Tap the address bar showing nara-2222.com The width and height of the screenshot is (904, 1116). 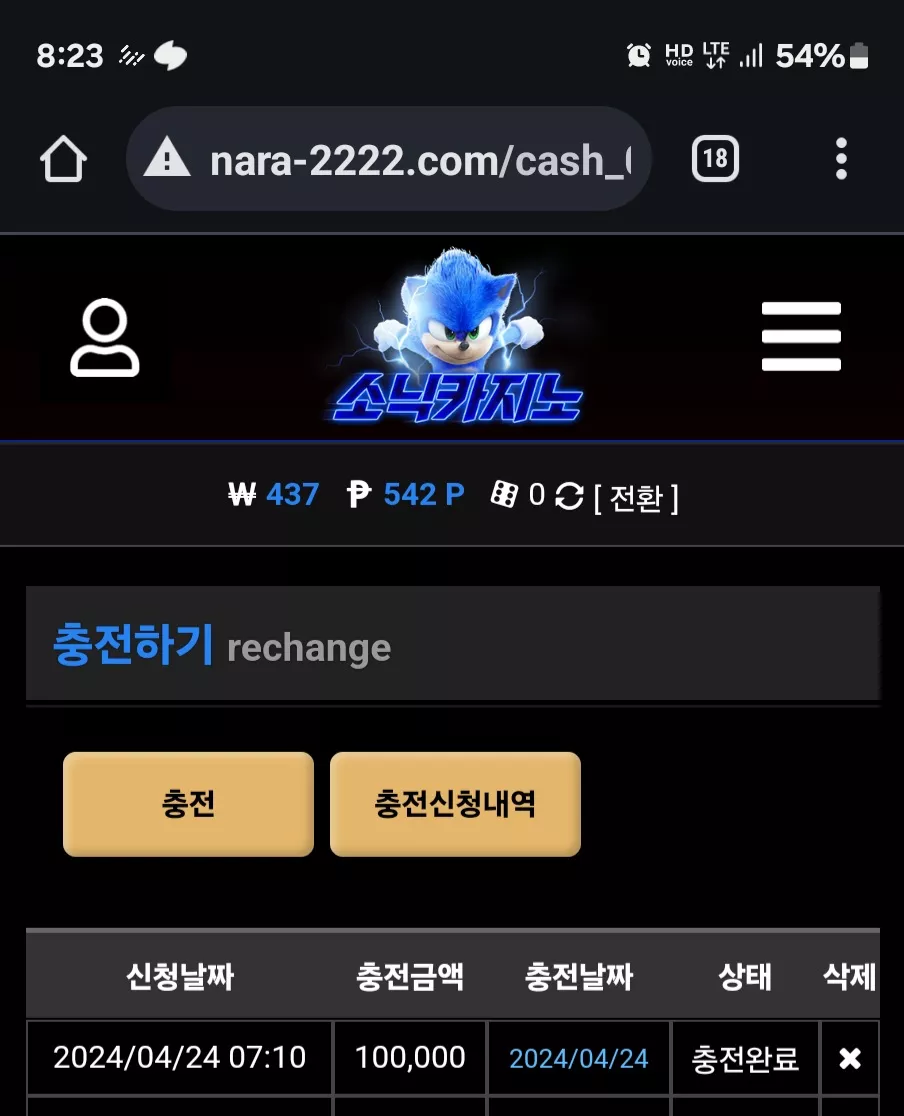tap(389, 159)
